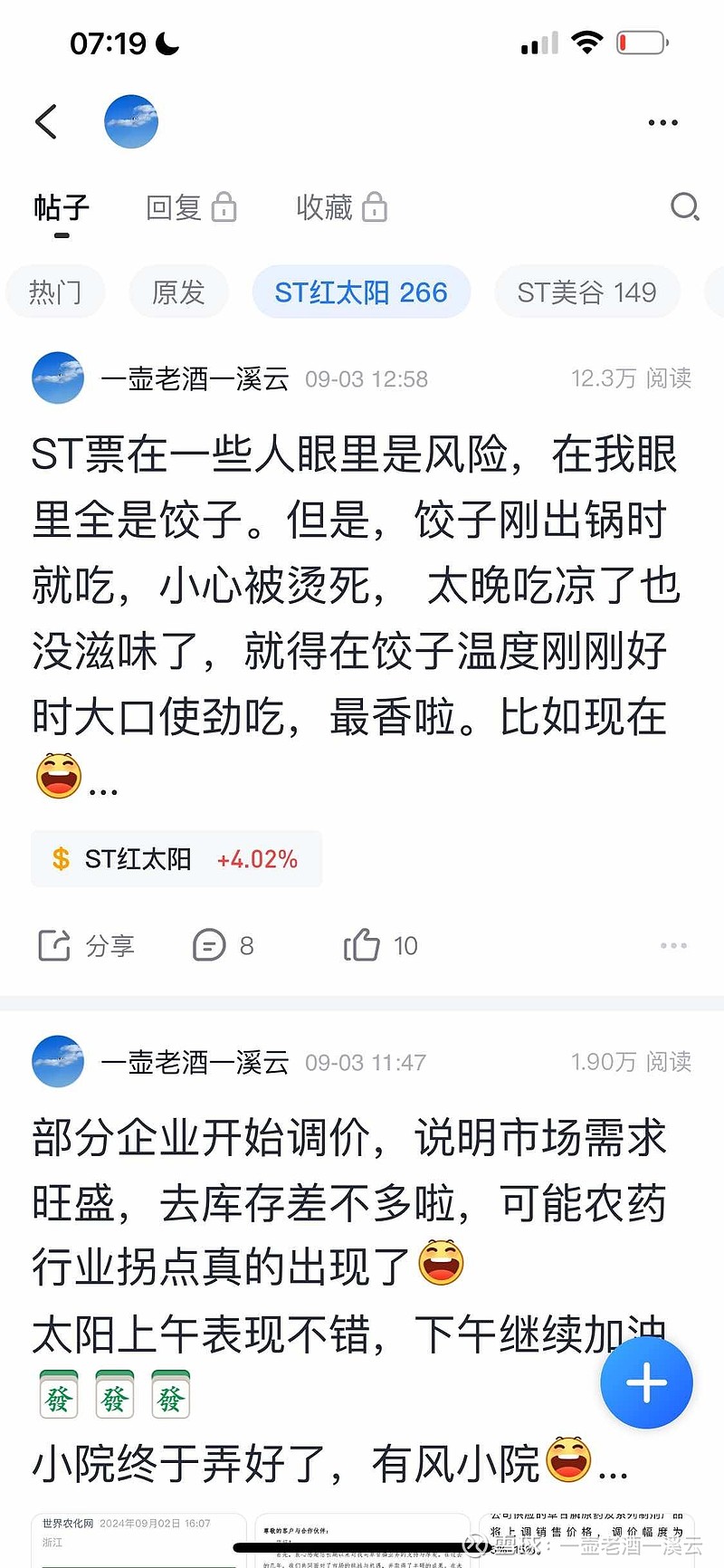724x1568 pixels.
Task: Create a new post with the plus button
Action: click(x=646, y=1382)
